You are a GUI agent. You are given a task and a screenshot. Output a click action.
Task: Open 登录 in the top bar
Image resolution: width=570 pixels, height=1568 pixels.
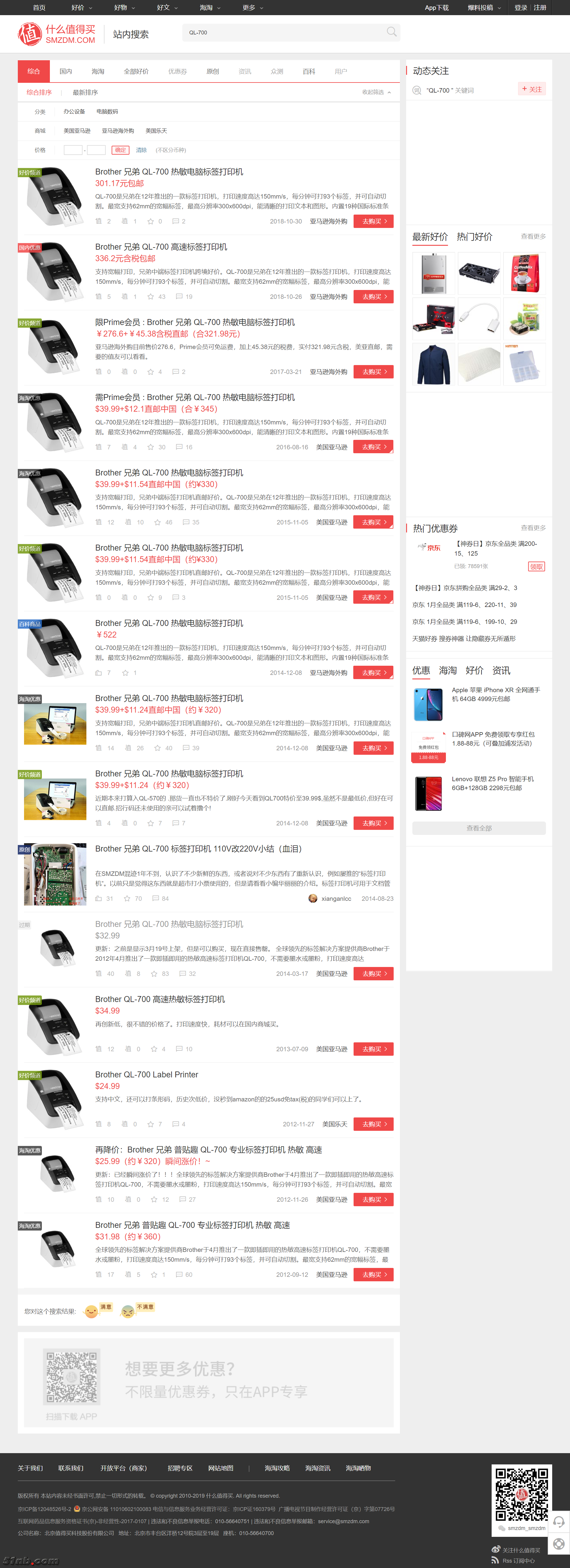click(520, 8)
